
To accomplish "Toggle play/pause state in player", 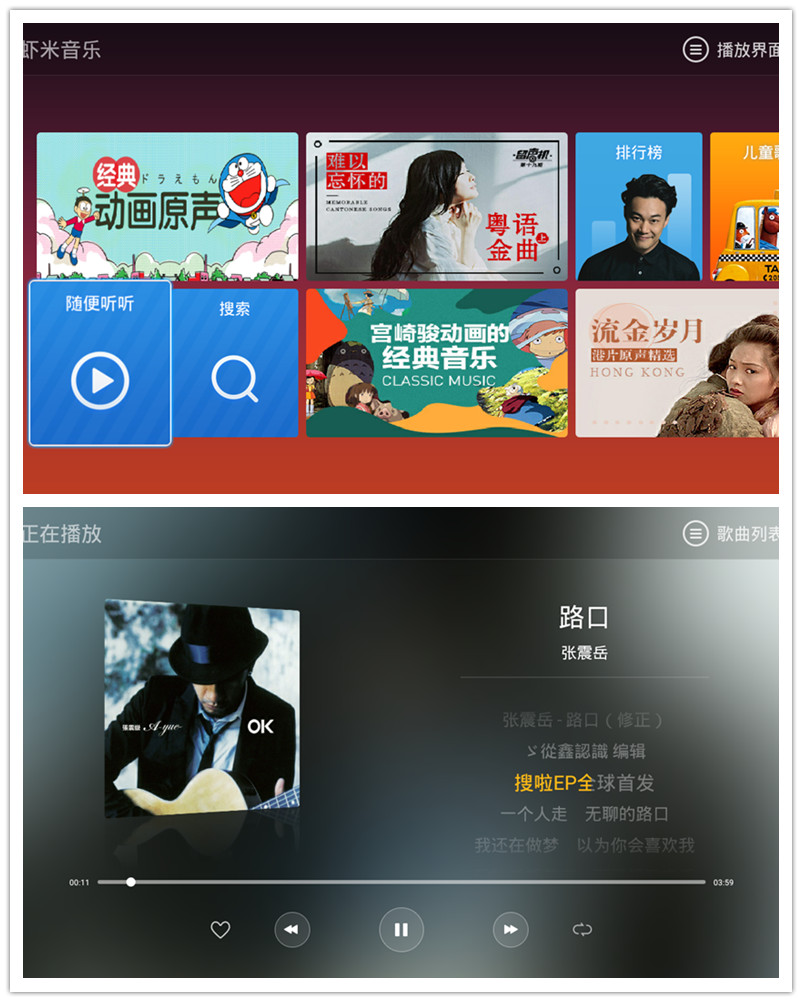I will tap(401, 930).
